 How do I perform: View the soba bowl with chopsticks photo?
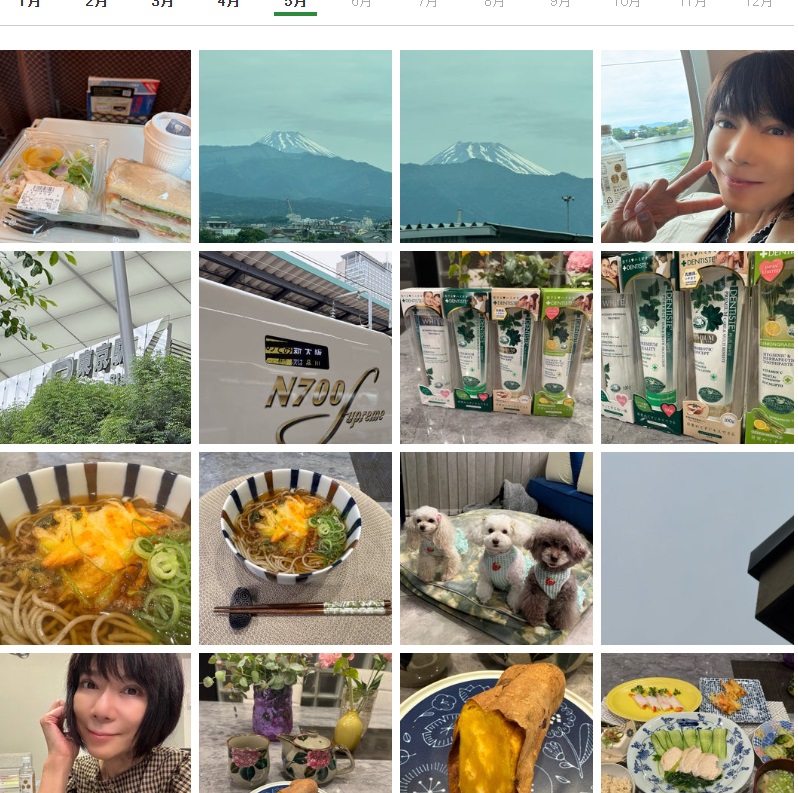pos(295,548)
